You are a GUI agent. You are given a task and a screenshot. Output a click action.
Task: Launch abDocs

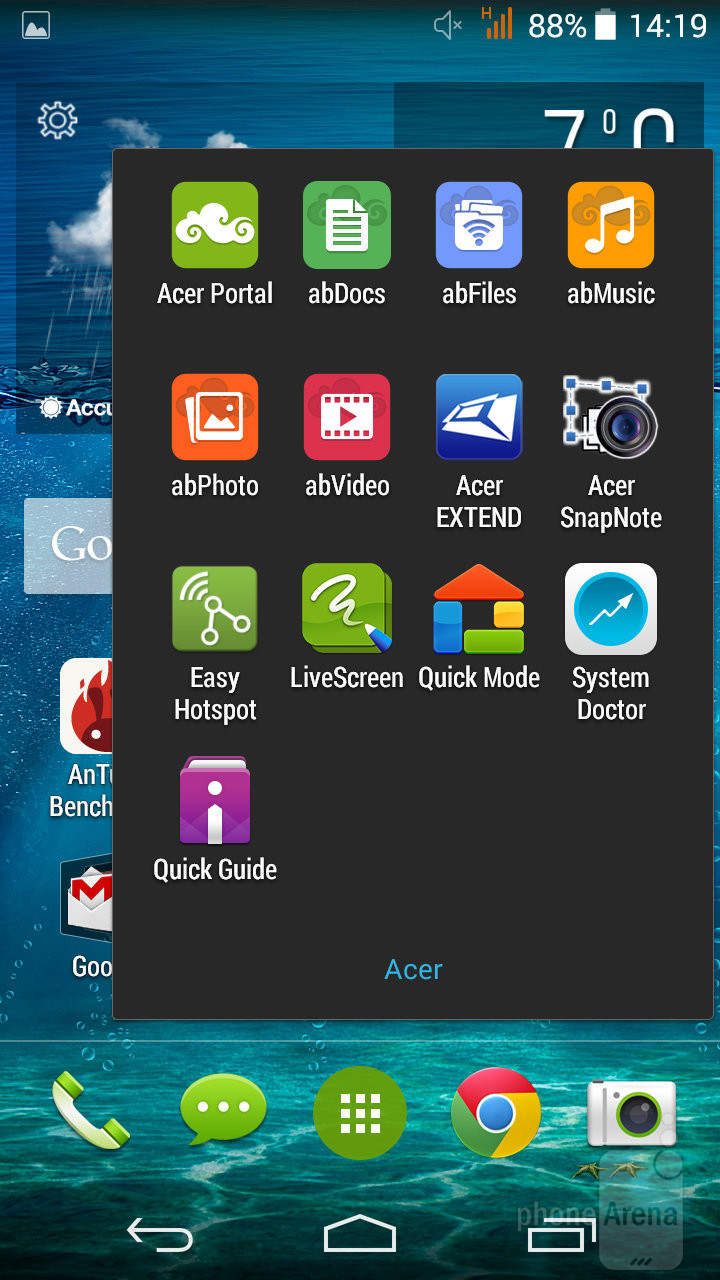[347, 226]
